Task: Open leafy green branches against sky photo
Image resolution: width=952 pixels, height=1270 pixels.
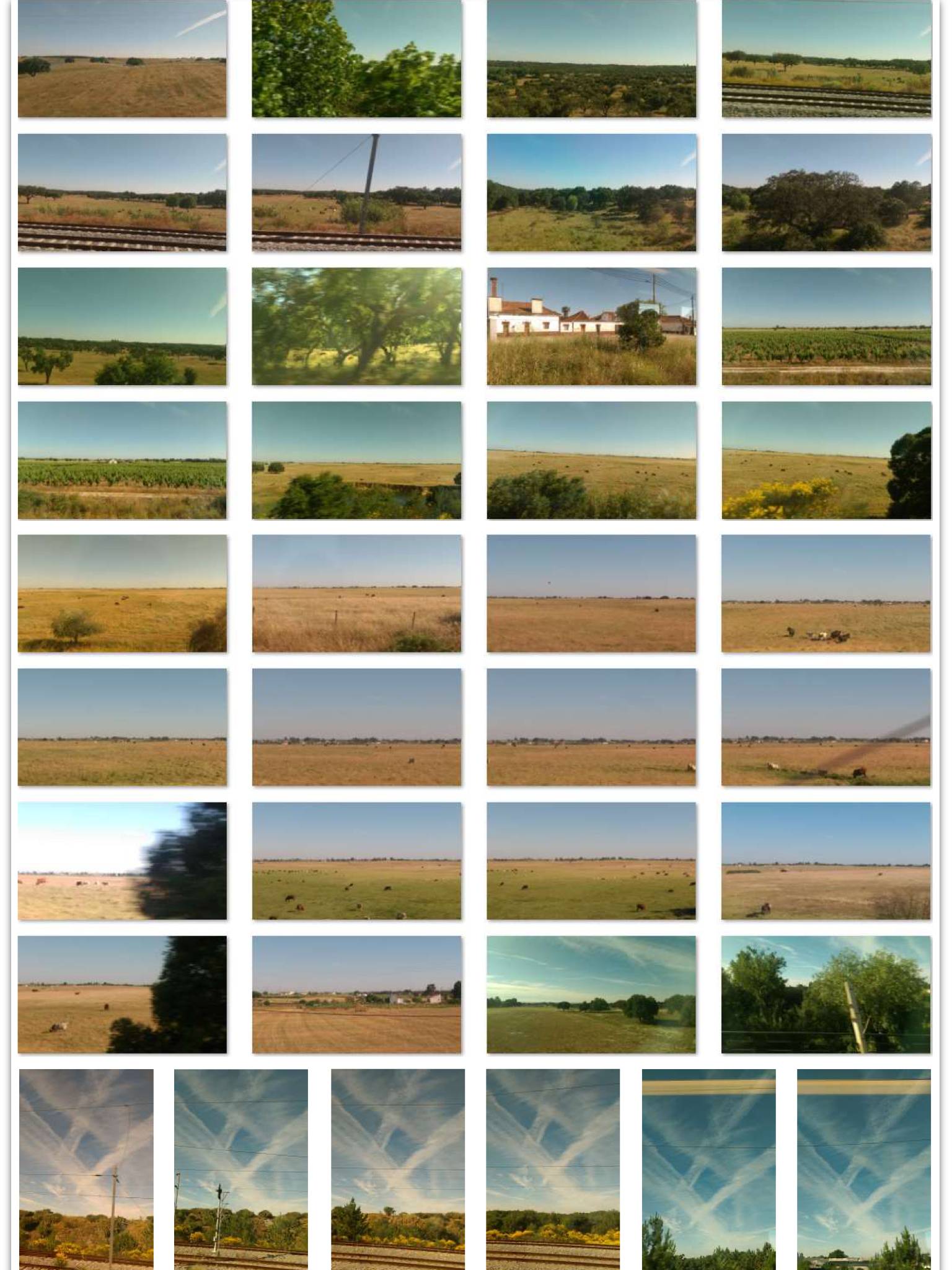Action: click(x=356, y=58)
